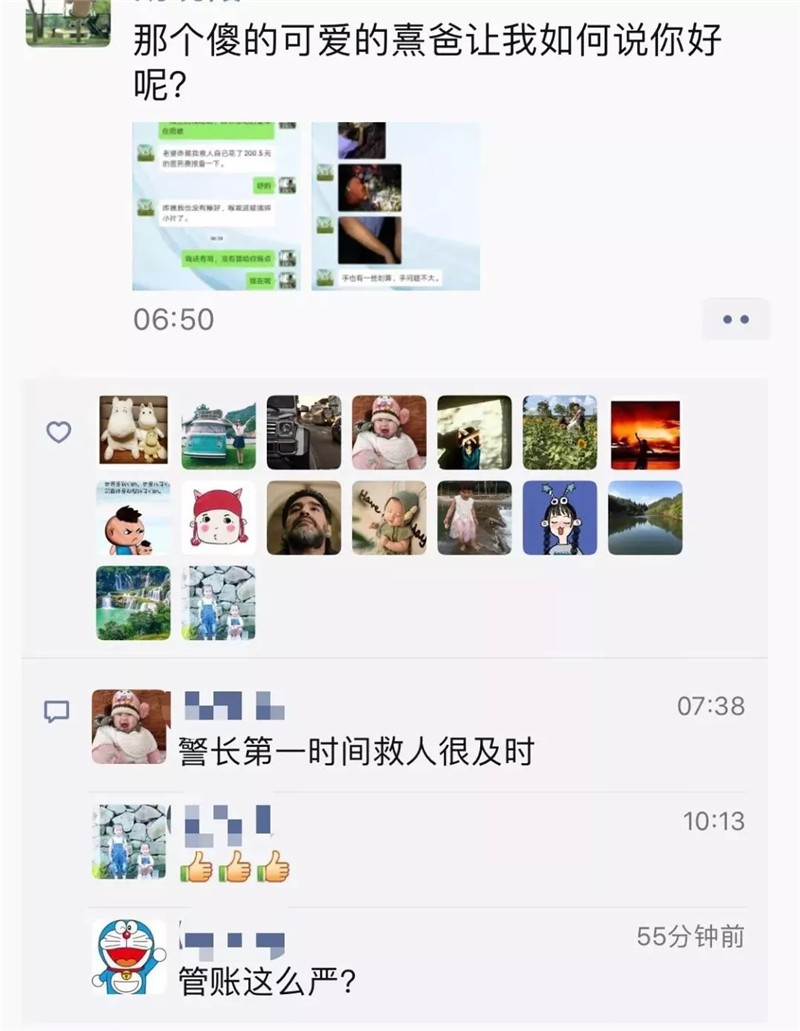The image size is (800, 1031).
Task: Open the poster's avatar above the post text
Action: point(68,22)
